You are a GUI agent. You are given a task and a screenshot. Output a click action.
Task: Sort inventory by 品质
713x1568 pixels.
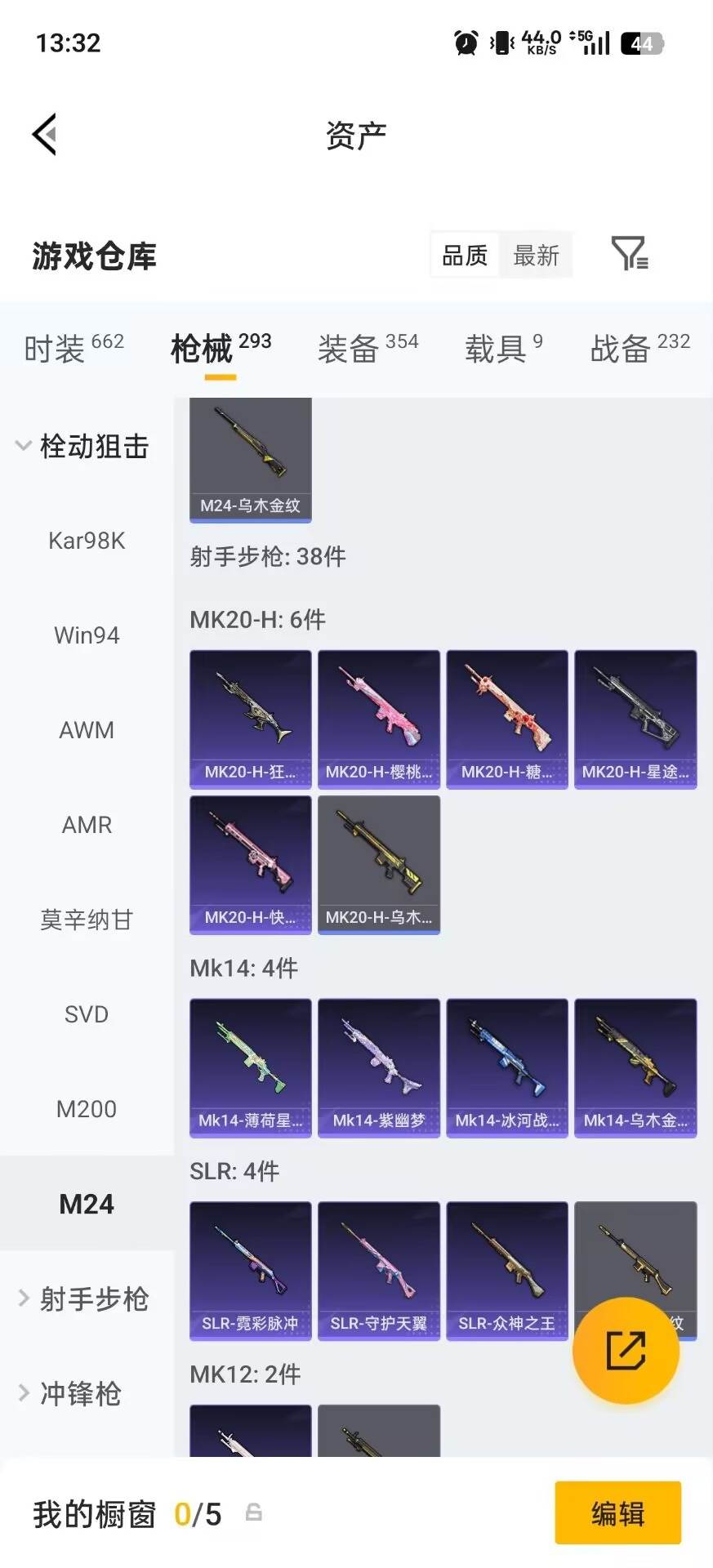(x=465, y=256)
